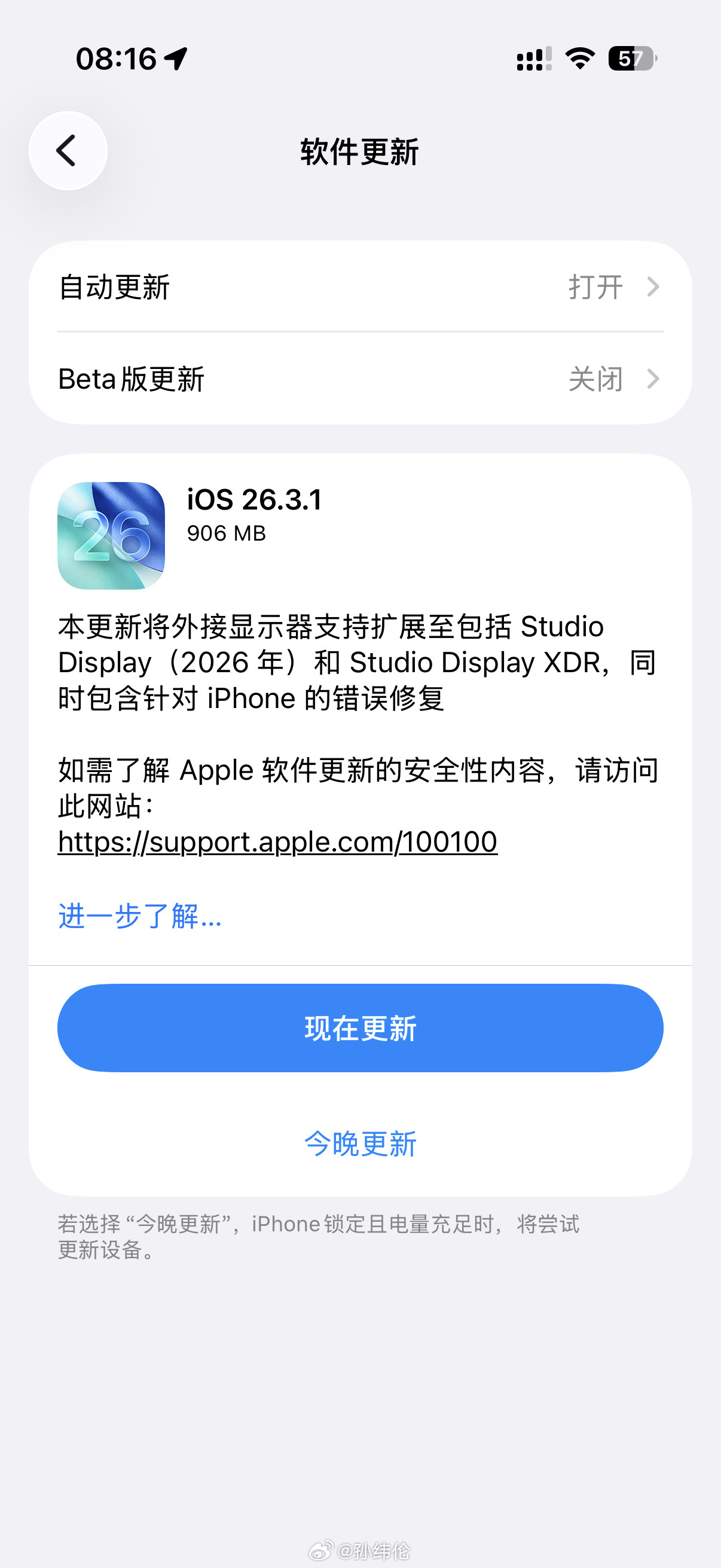Enable automatic updates via the 打开 row
The width and height of the screenshot is (721, 1568).
pyautogui.click(x=595, y=287)
